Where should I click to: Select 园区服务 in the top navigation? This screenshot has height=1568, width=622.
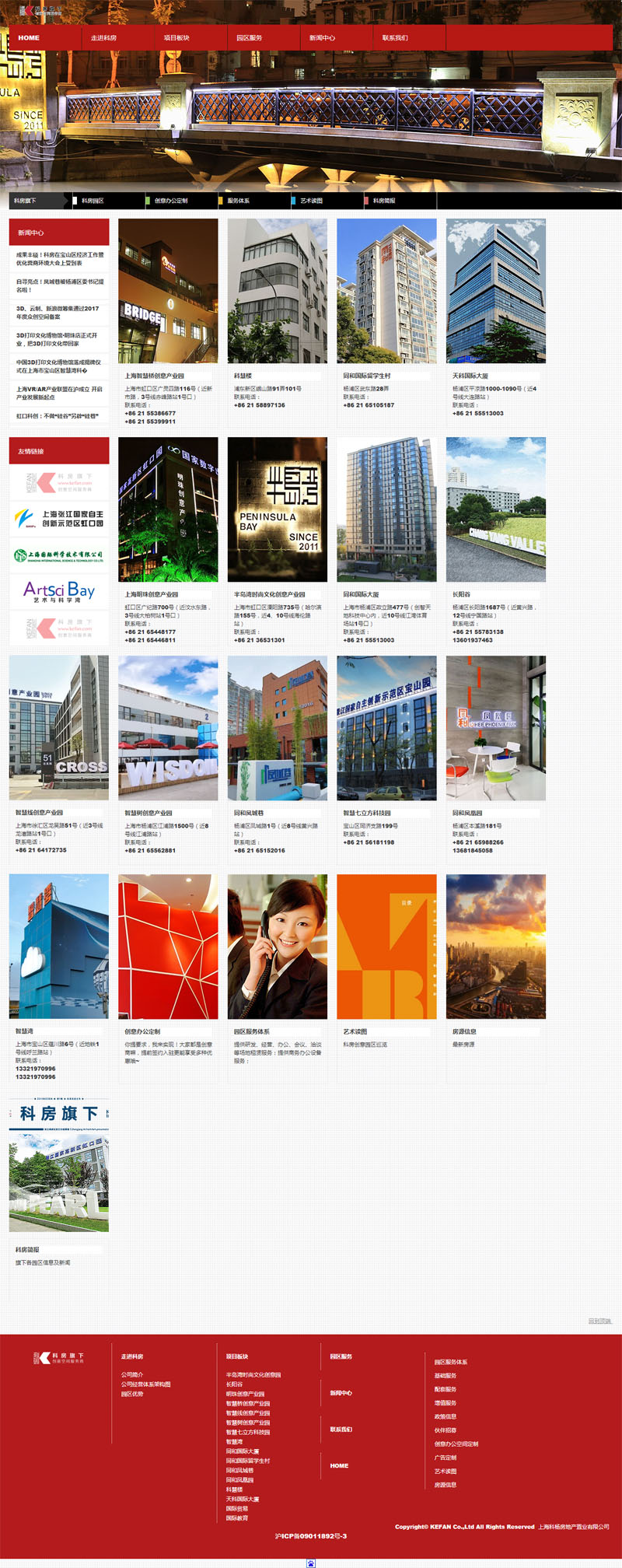click(250, 38)
